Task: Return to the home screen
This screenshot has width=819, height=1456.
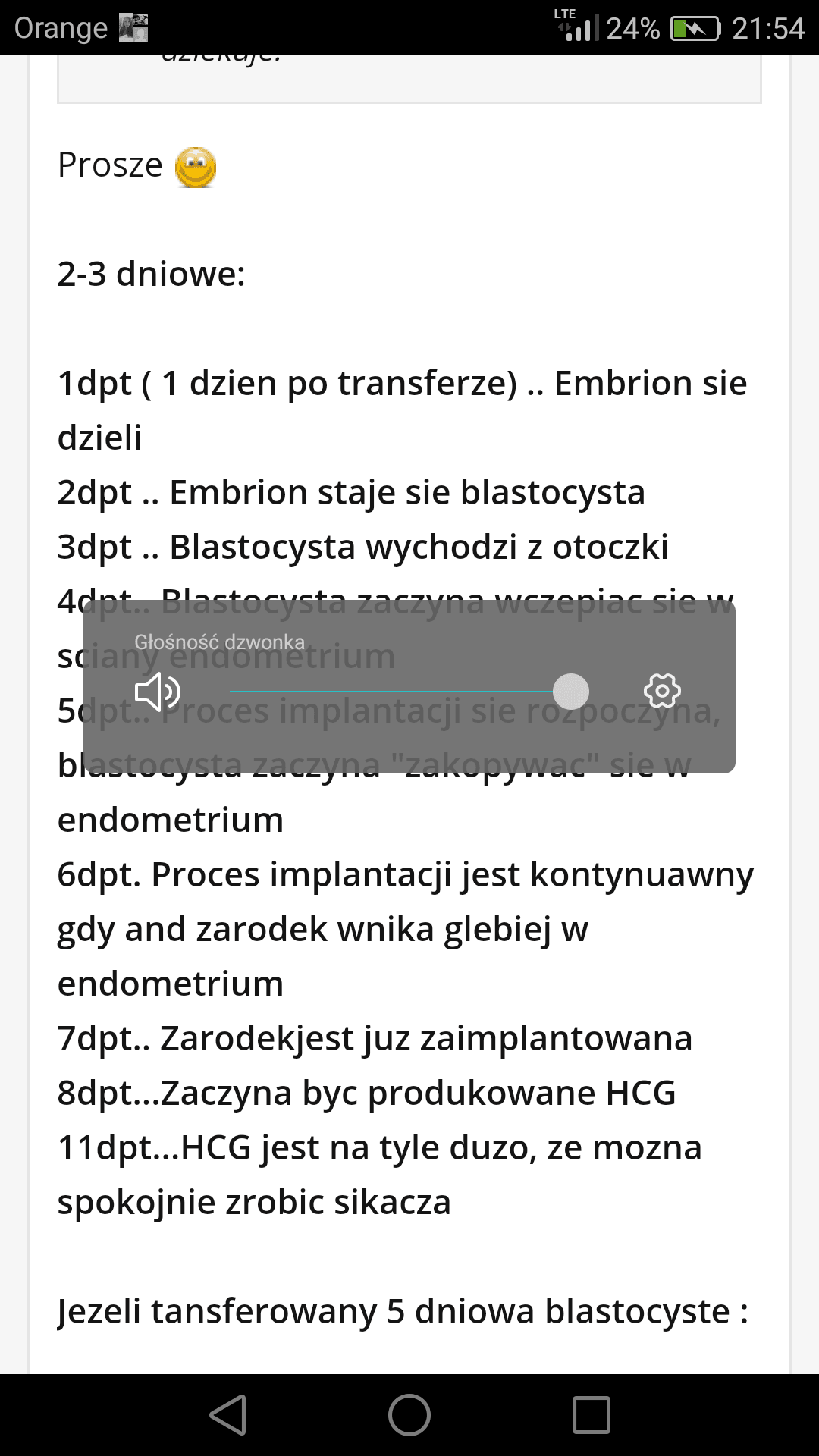Action: 409,1415
